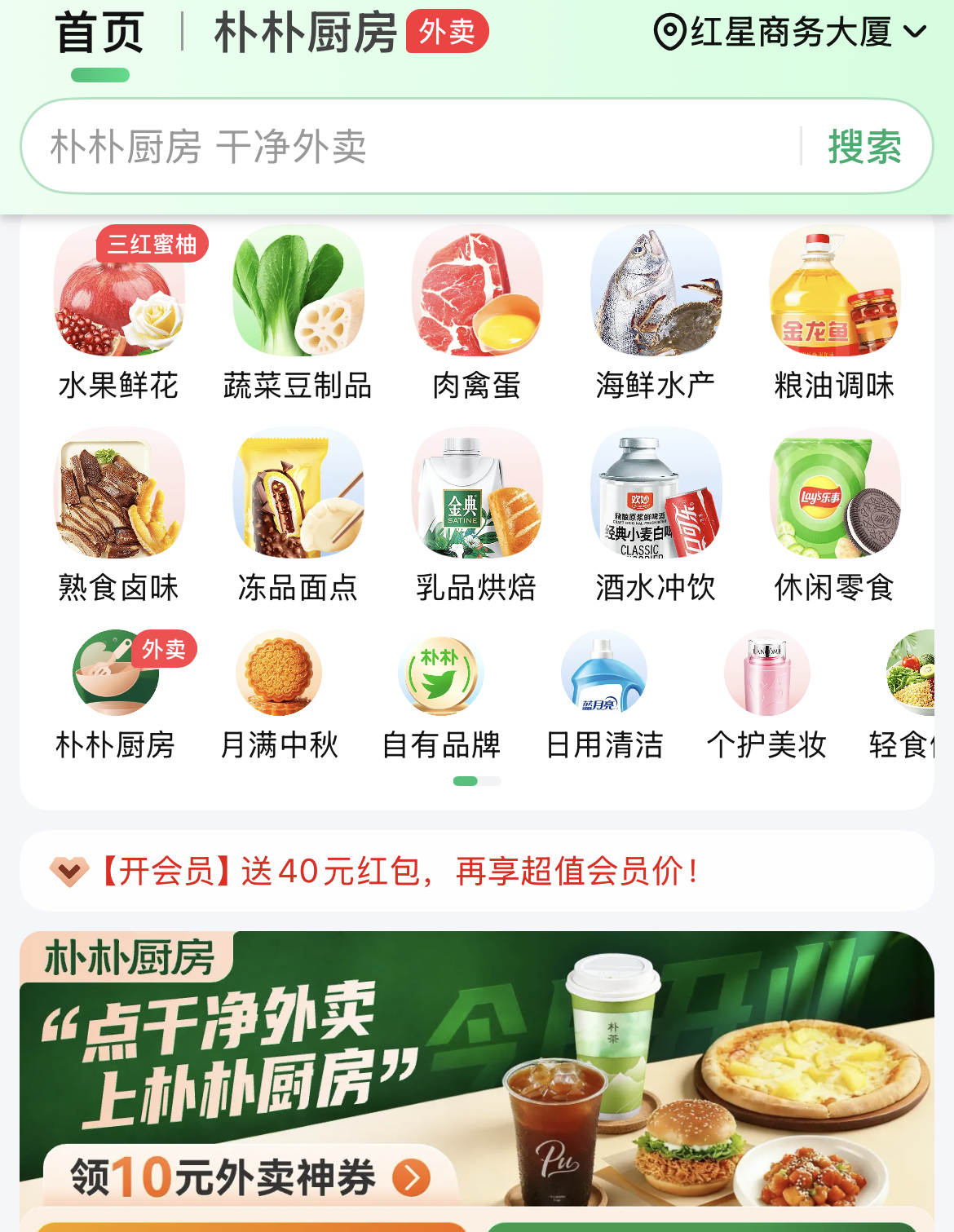Open the 自有品牌 section
Screen dimensions: 954x1232
pyautogui.click(x=441, y=695)
